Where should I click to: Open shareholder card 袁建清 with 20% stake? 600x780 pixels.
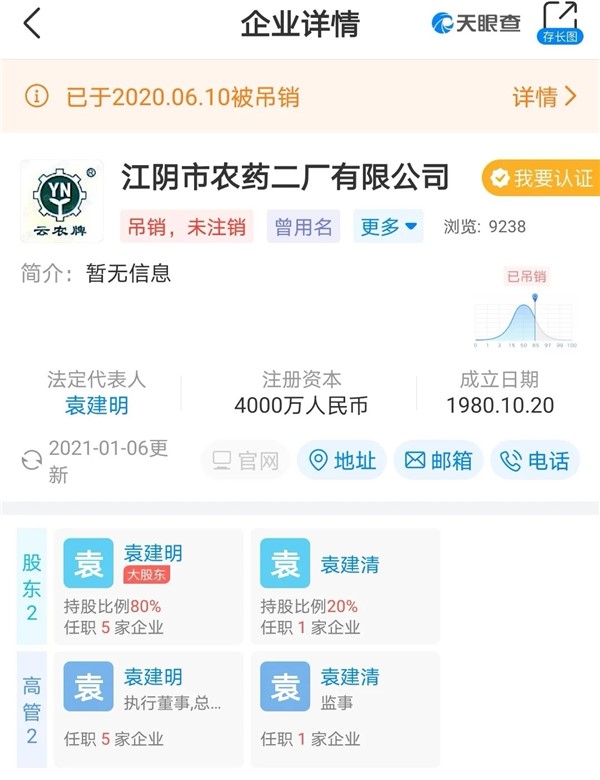(x=344, y=587)
